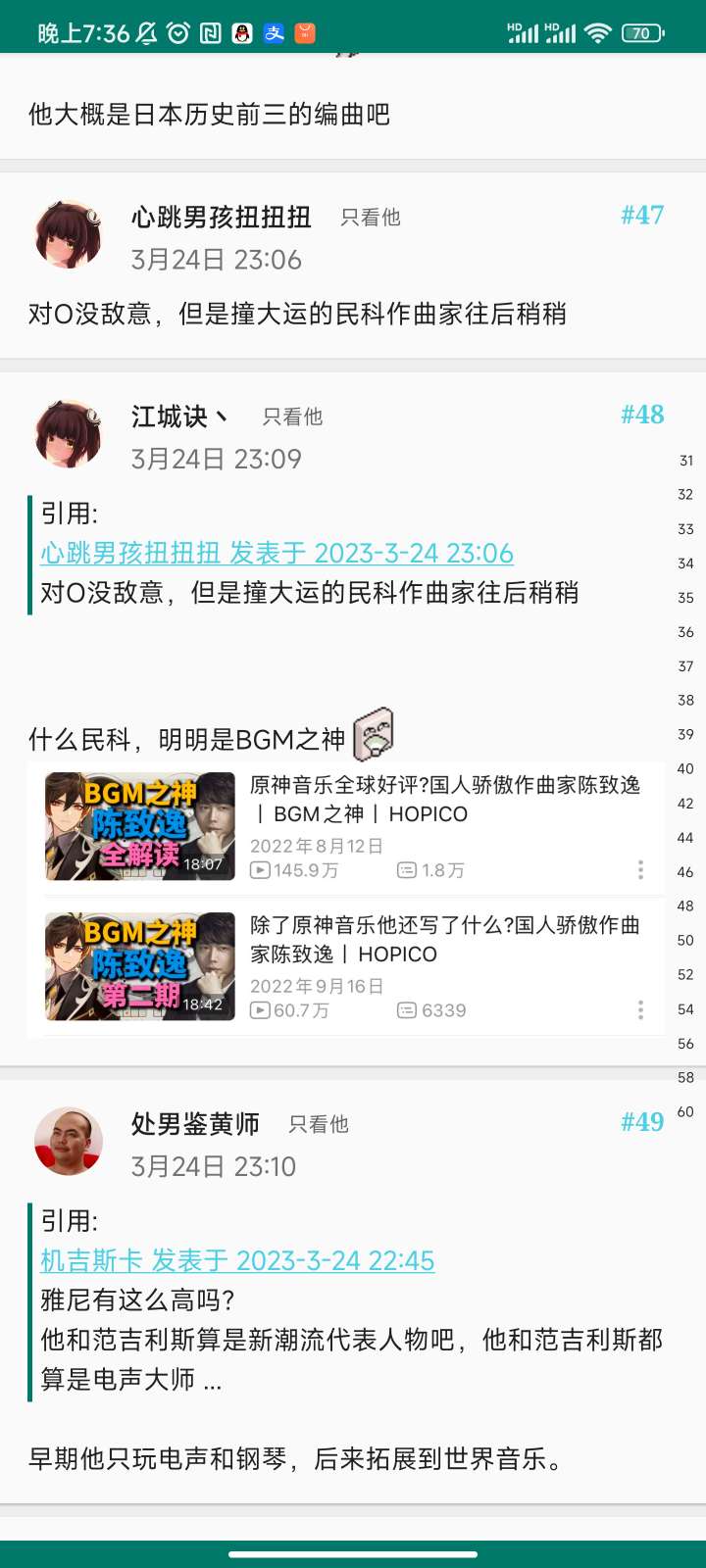Open overflow menu on the 60.7万 views video
Viewport: 706px width, 1568px height.
pos(640,1009)
